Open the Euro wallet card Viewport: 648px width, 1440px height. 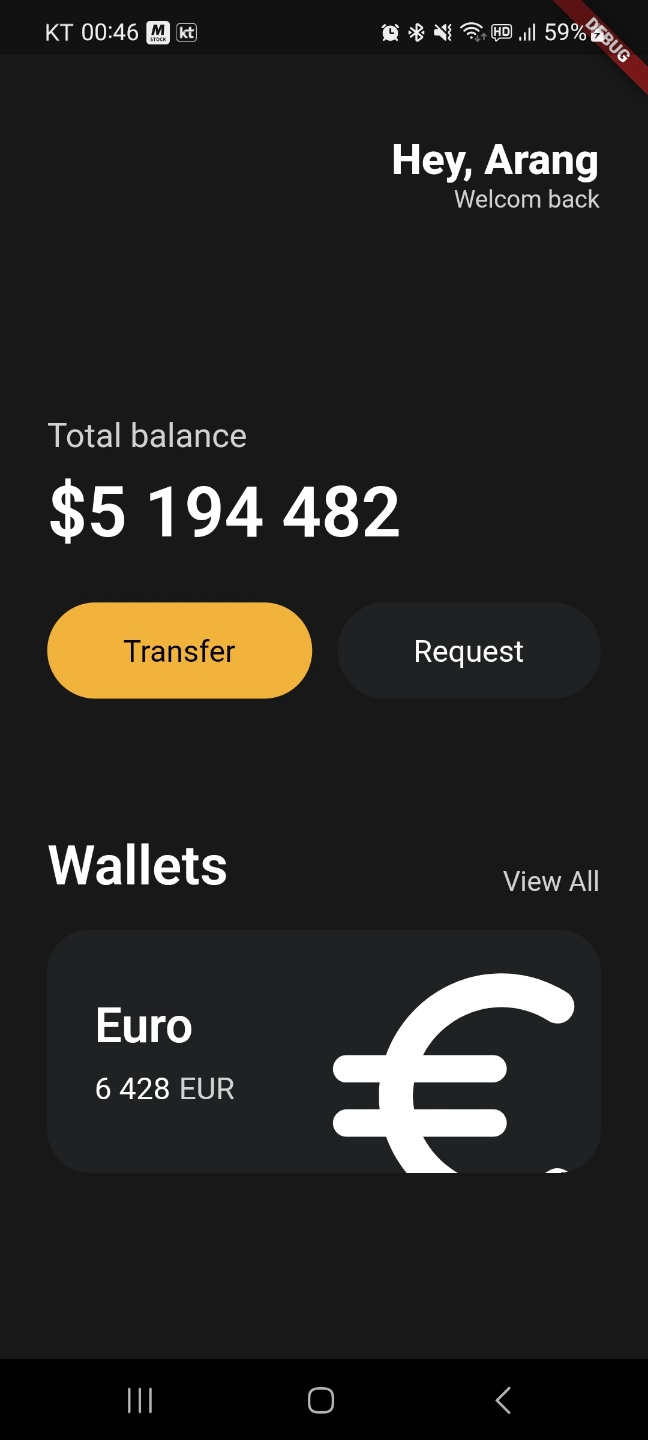pos(324,1051)
